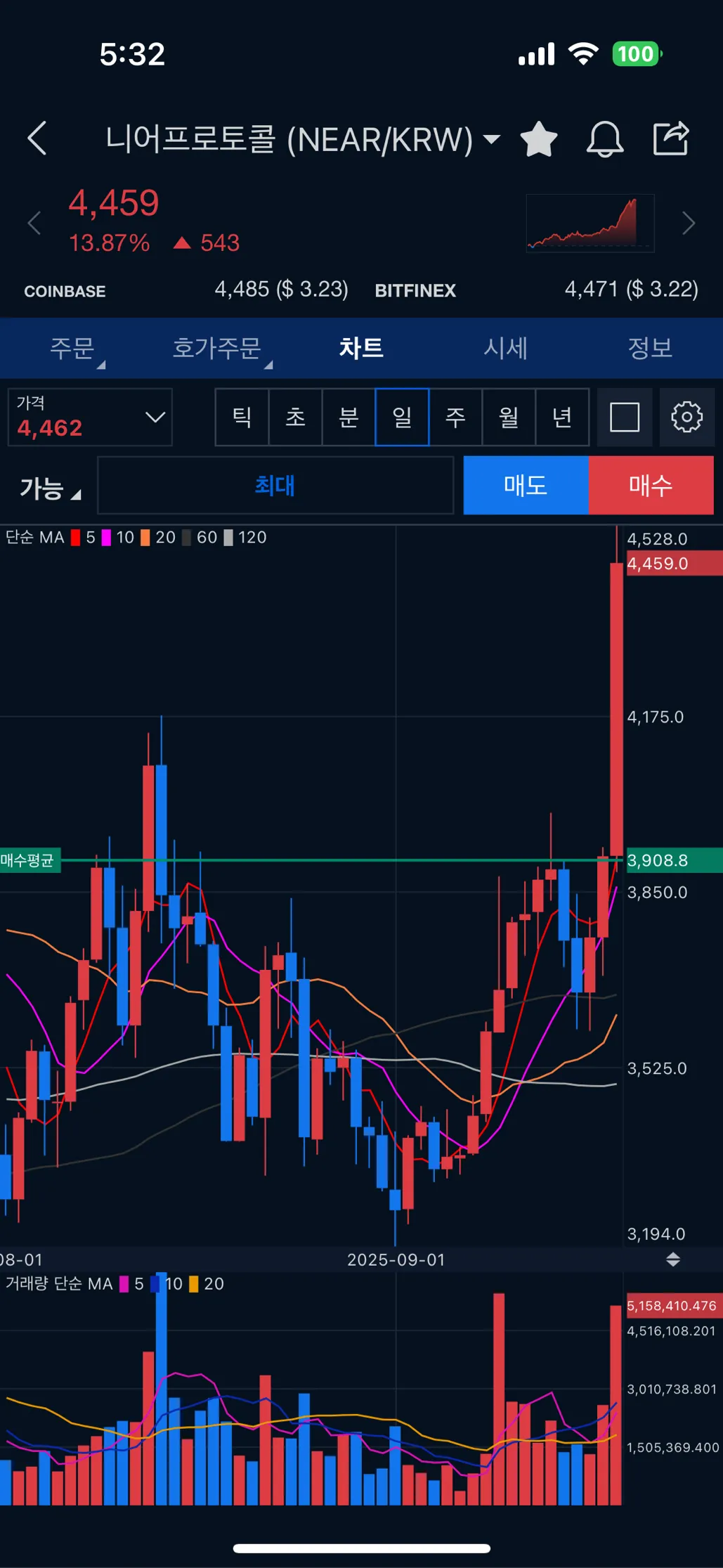Select the 월 chart interval
The image size is (723, 1568).
(509, 417)
